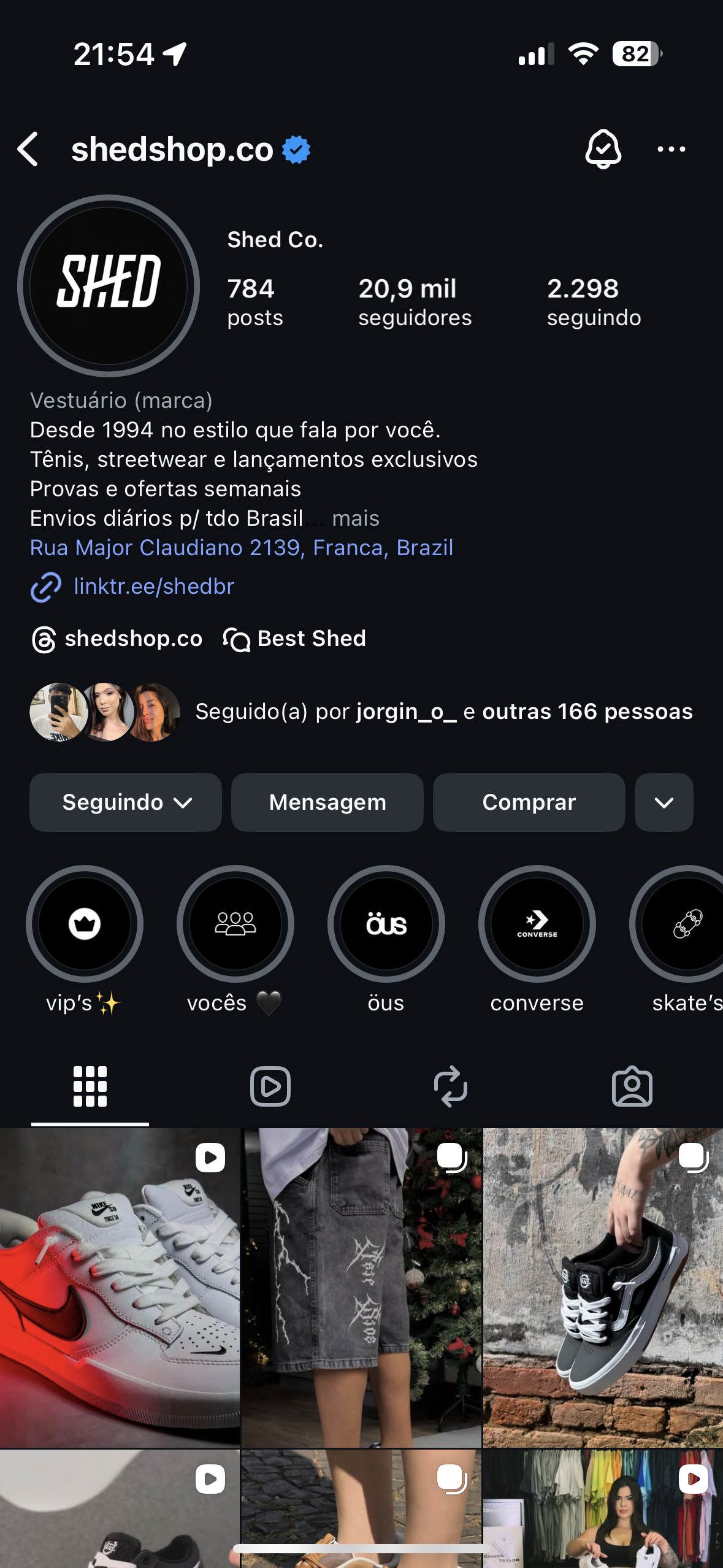The width and height of the screenshot is (723, 1568).
Task: Tap the Comprar shop button
Action: [x=529, y=802]
